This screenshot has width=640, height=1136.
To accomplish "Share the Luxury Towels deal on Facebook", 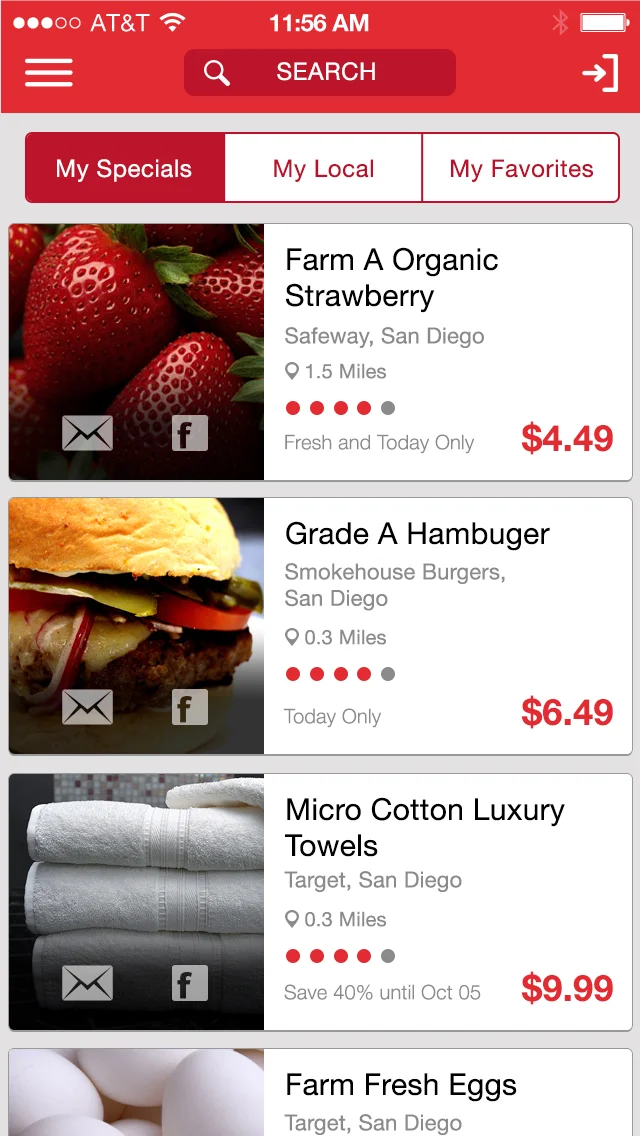I will click(189, 983).
